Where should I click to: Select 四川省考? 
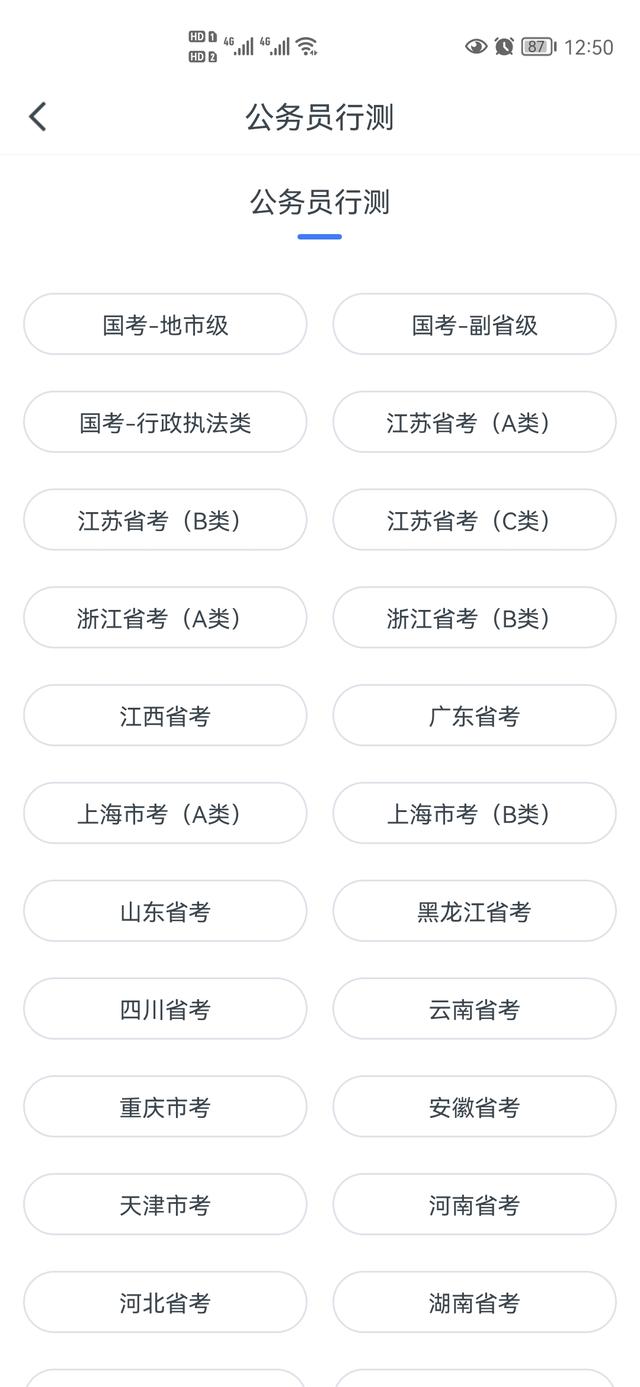[165, 1009]
